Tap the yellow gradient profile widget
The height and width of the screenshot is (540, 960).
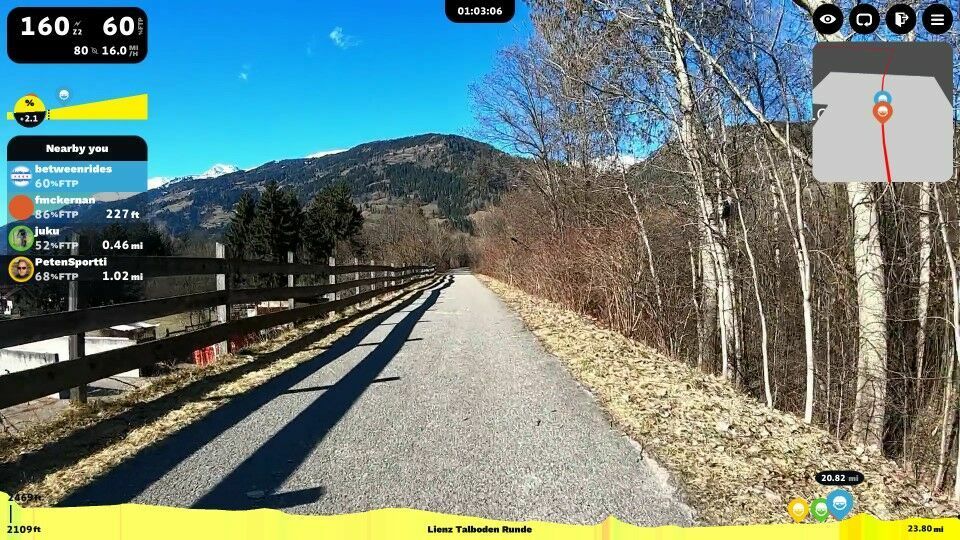click(80, 108)
